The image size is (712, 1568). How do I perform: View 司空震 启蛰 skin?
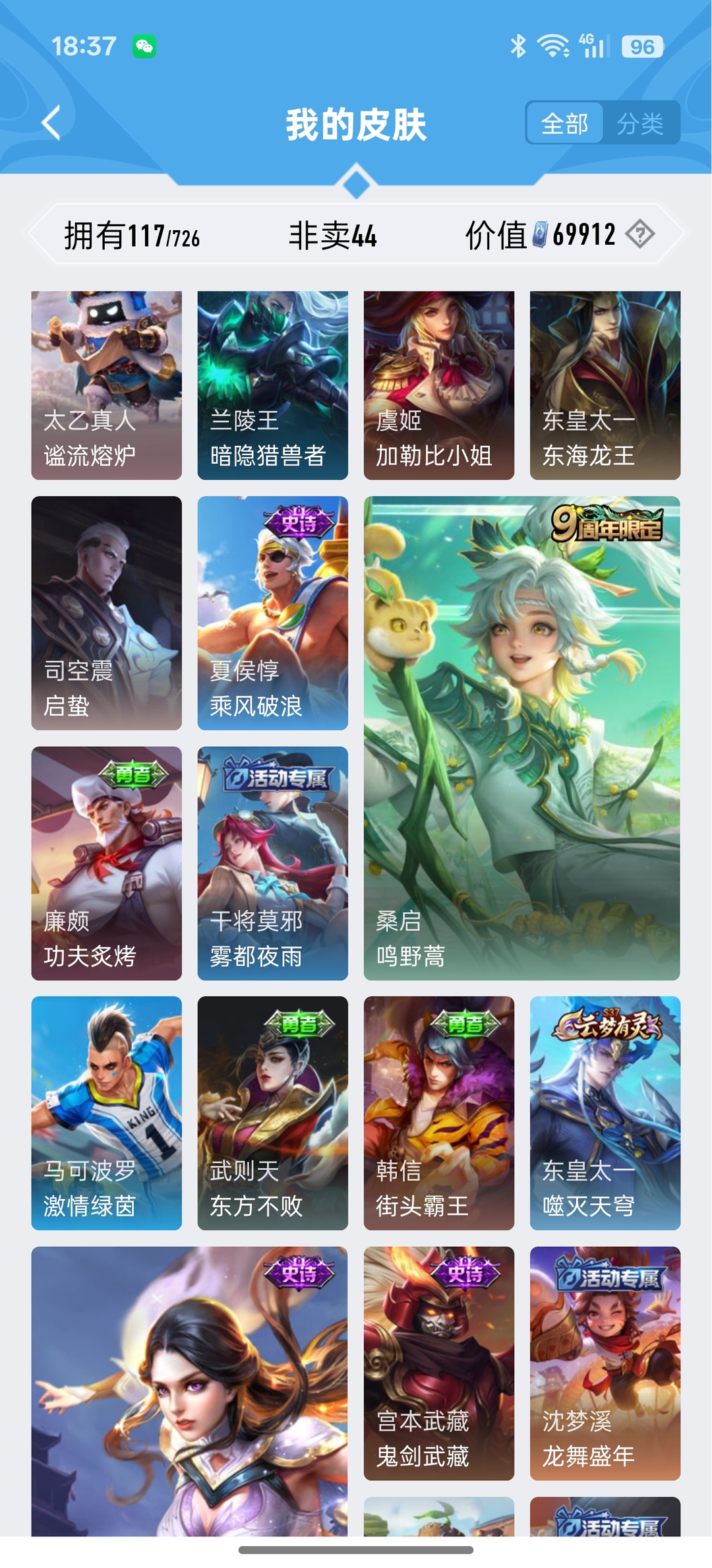point(106,613)
